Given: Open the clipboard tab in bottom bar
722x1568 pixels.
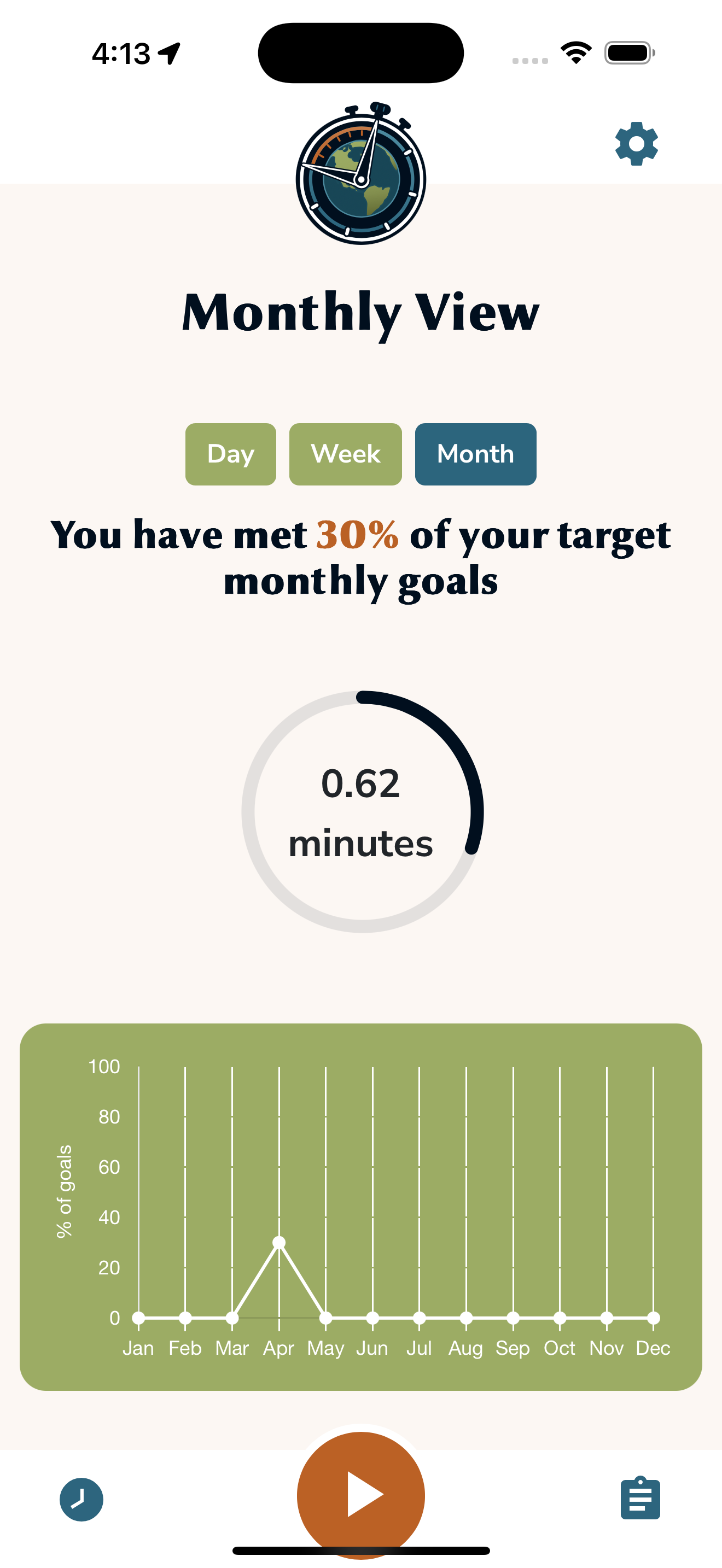Looking at the screenshot, I should pos(640,1497).
